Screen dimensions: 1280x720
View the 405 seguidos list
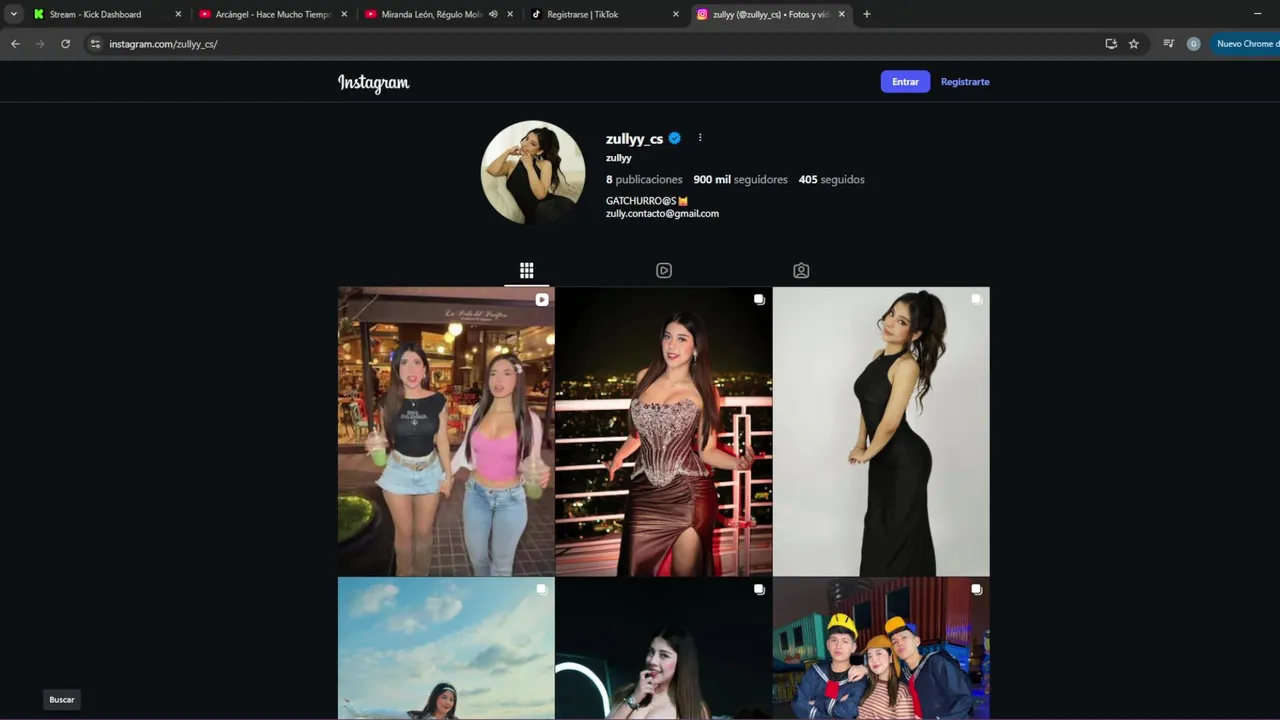[x=831, y=180]
